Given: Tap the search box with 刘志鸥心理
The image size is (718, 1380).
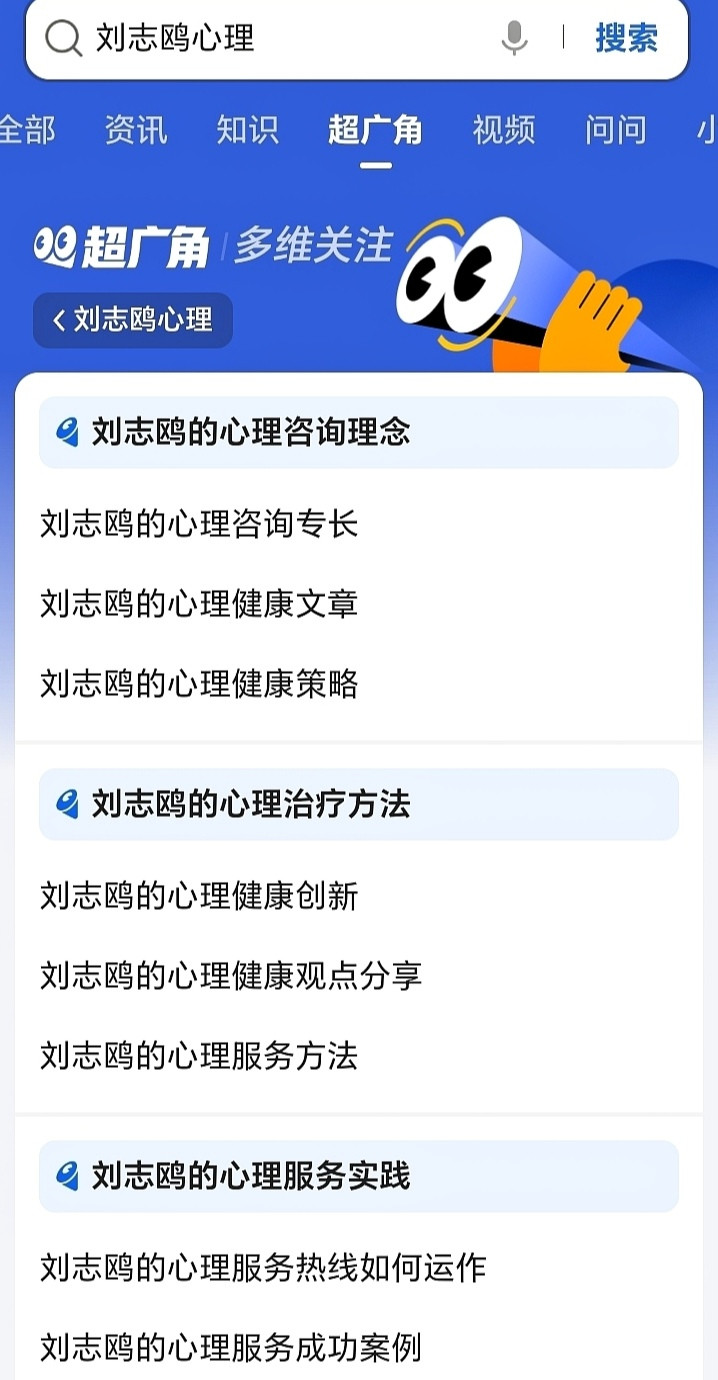Looking at the screenshot, I should coord(270,39).
